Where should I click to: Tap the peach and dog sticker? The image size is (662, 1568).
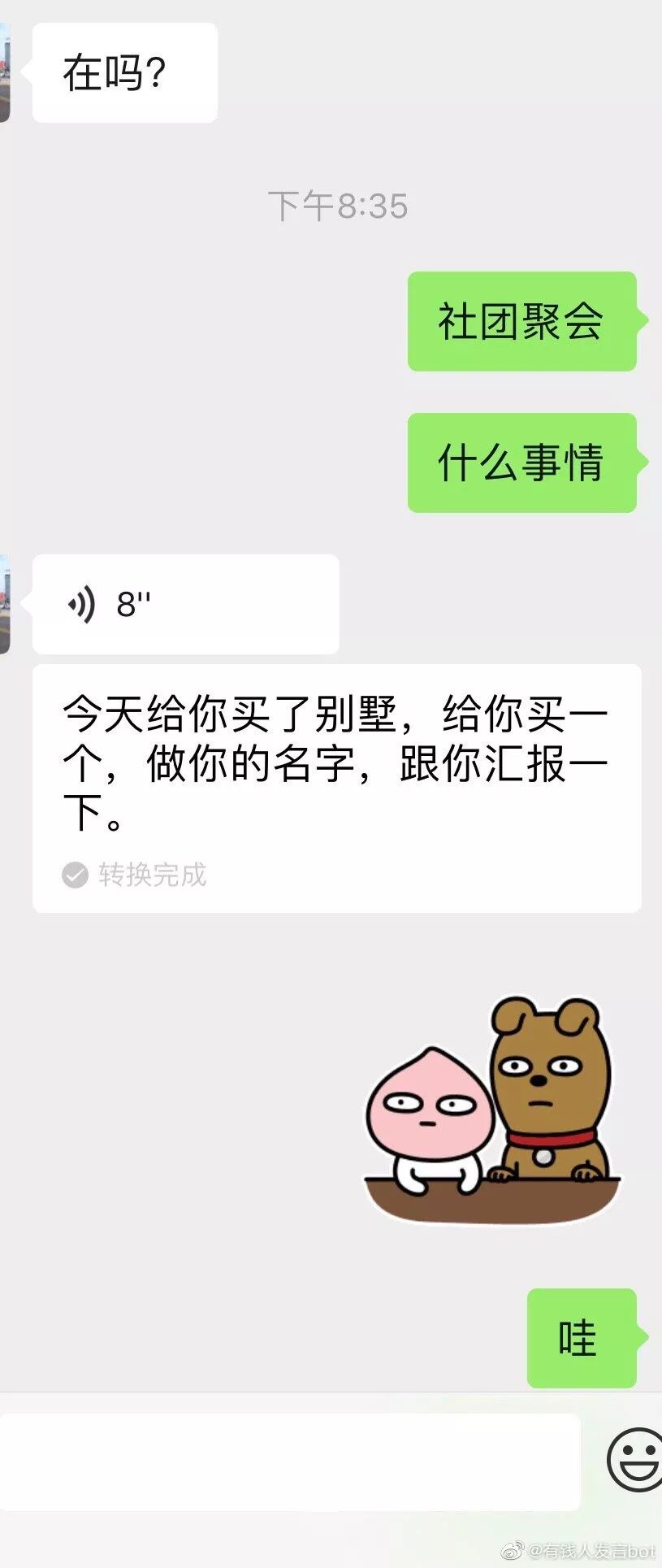coord(491,1110)
